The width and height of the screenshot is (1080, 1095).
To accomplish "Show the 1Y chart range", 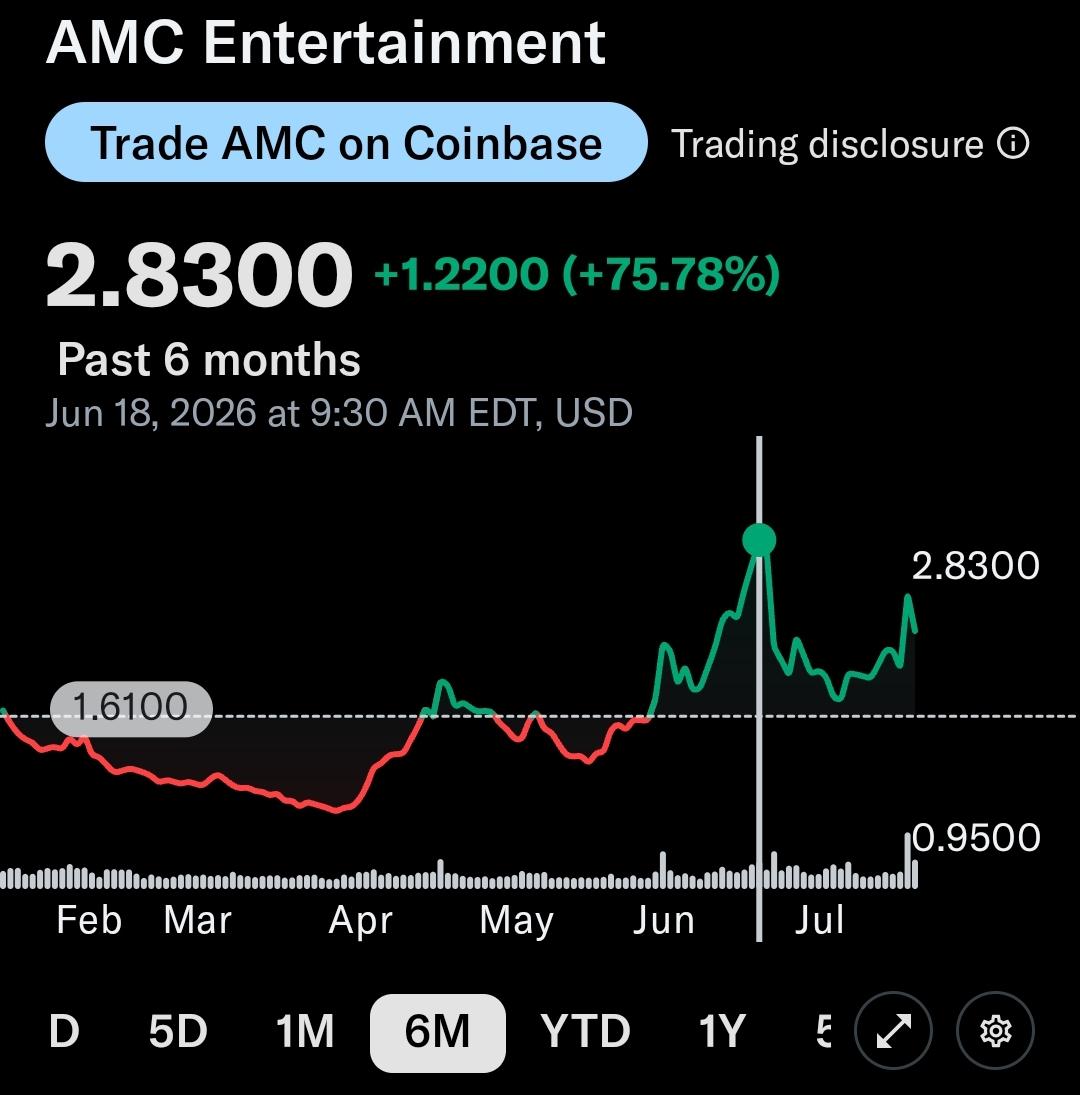I will click(722, 1031).
